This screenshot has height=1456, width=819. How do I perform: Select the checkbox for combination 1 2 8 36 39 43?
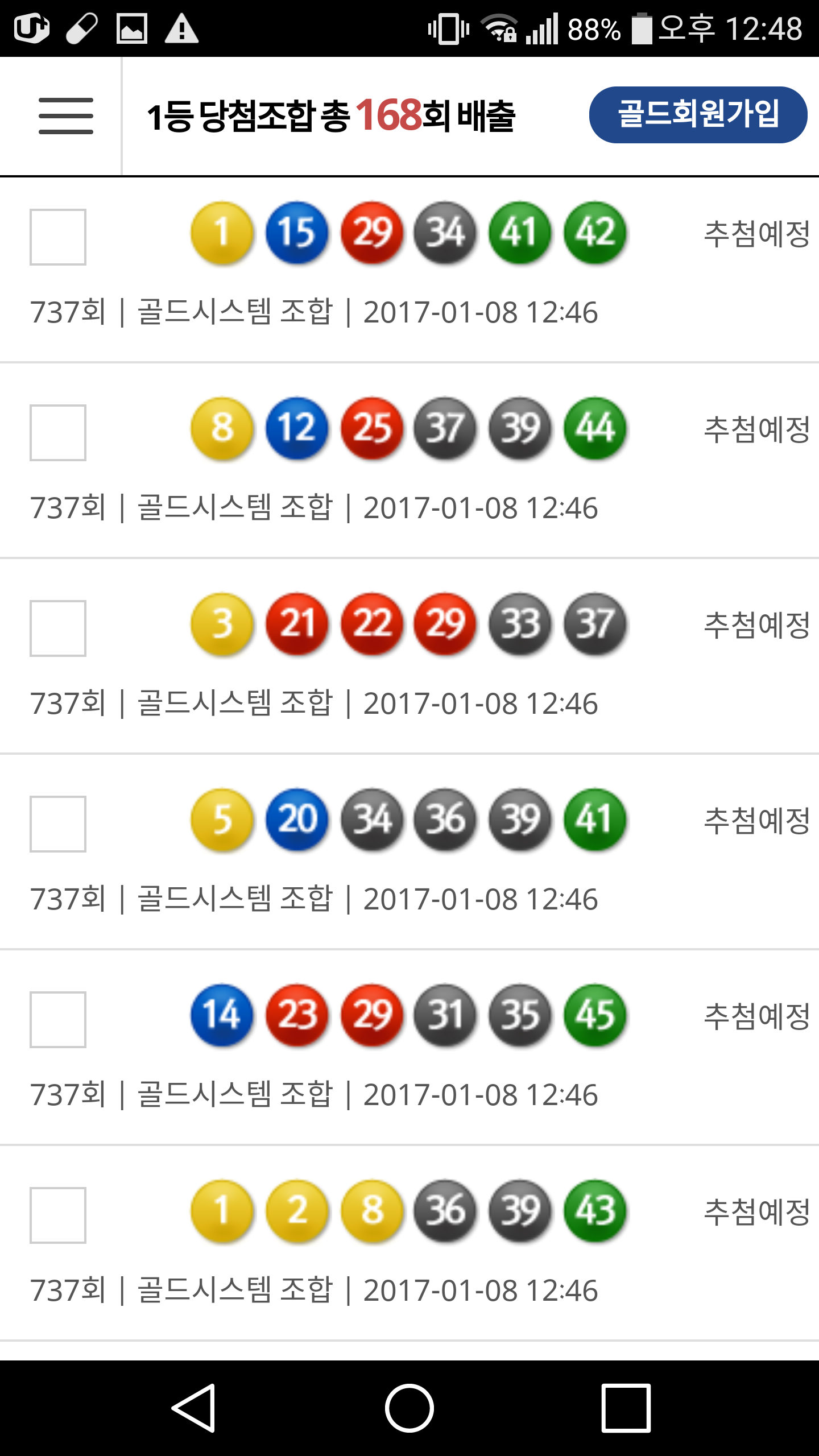click(58, 1215)
